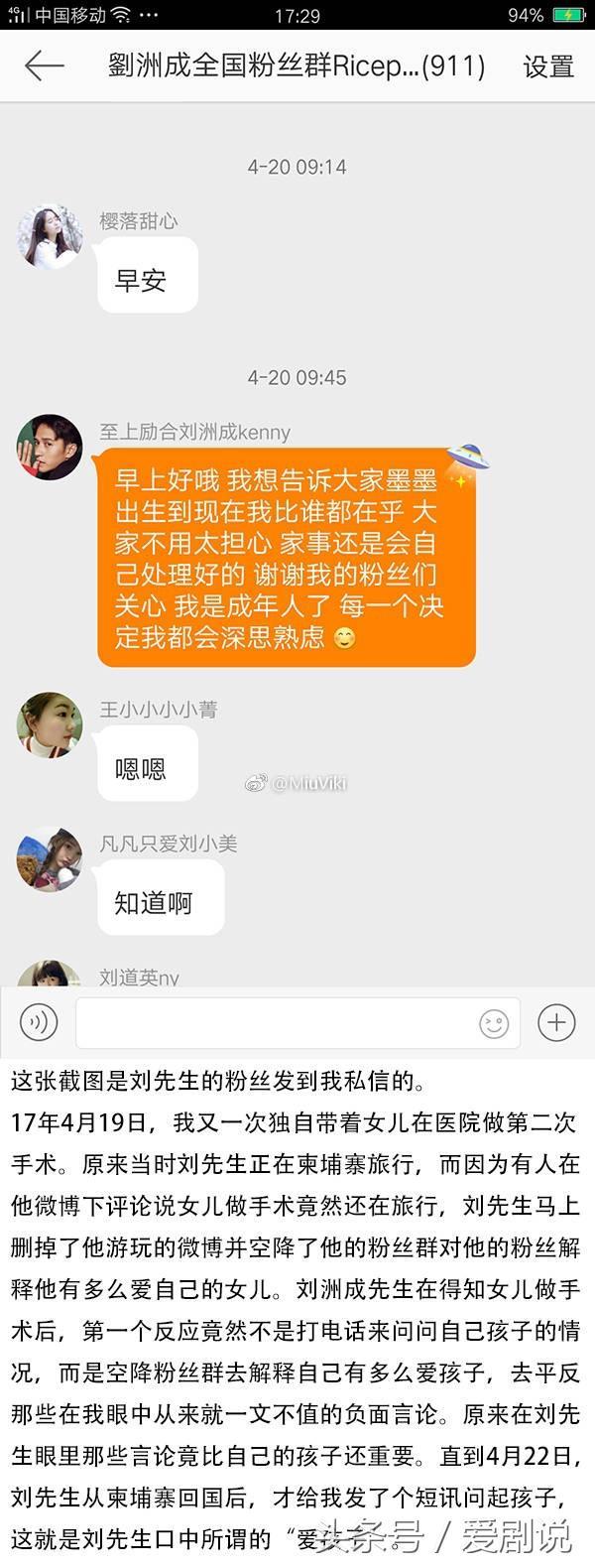Open the 设置 group settings
Screen dimensions: 595x1568
548,66
